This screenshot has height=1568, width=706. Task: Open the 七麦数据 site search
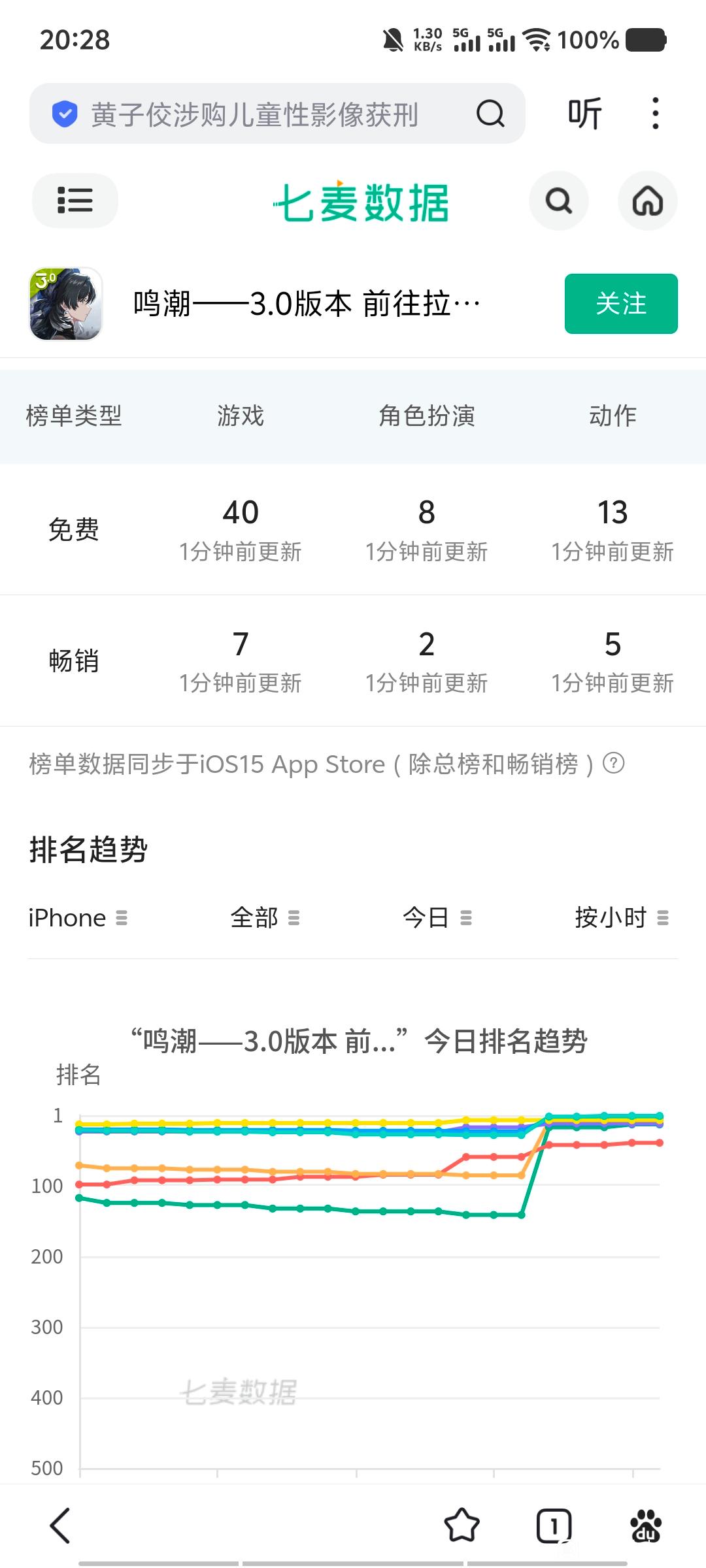(559, 201)
